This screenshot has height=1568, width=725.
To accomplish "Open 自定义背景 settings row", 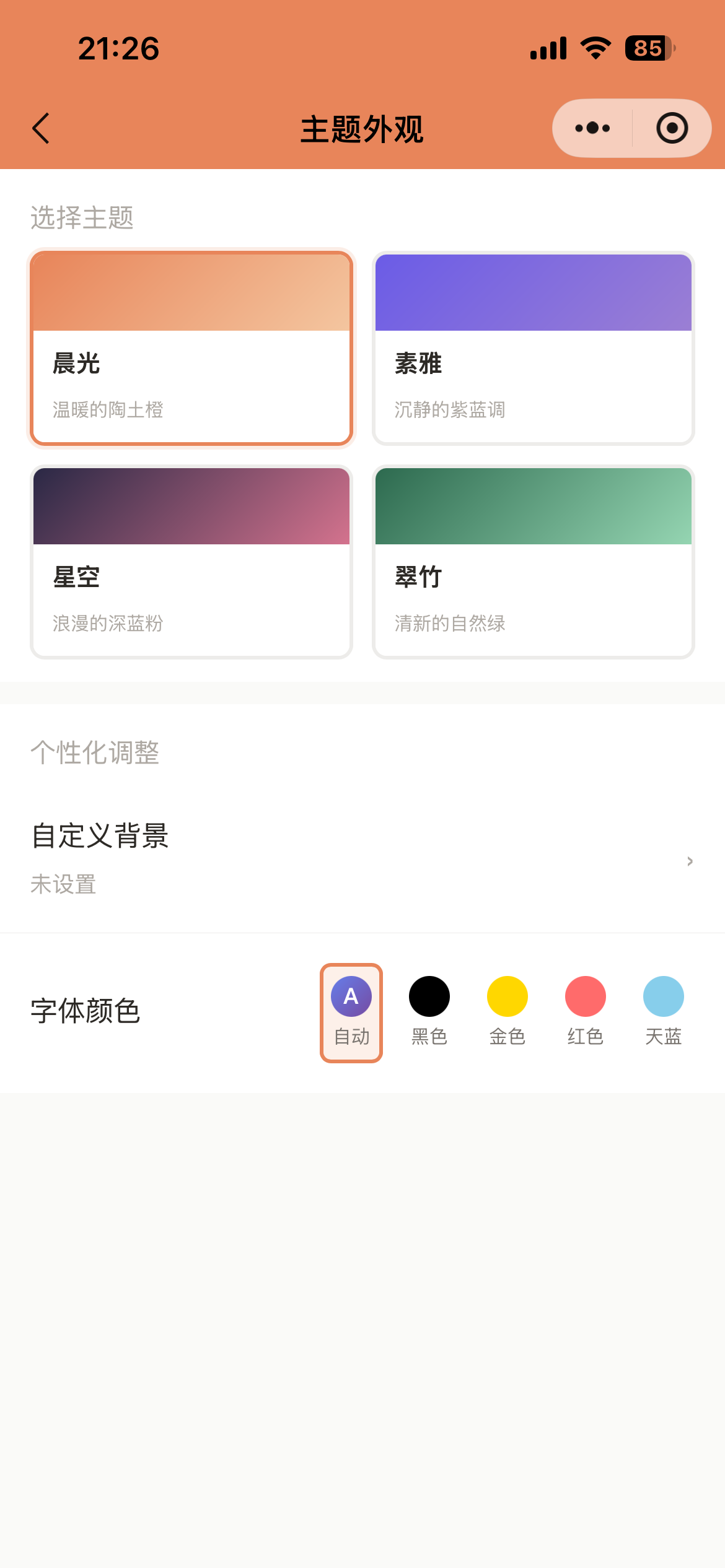I will 362,860.
